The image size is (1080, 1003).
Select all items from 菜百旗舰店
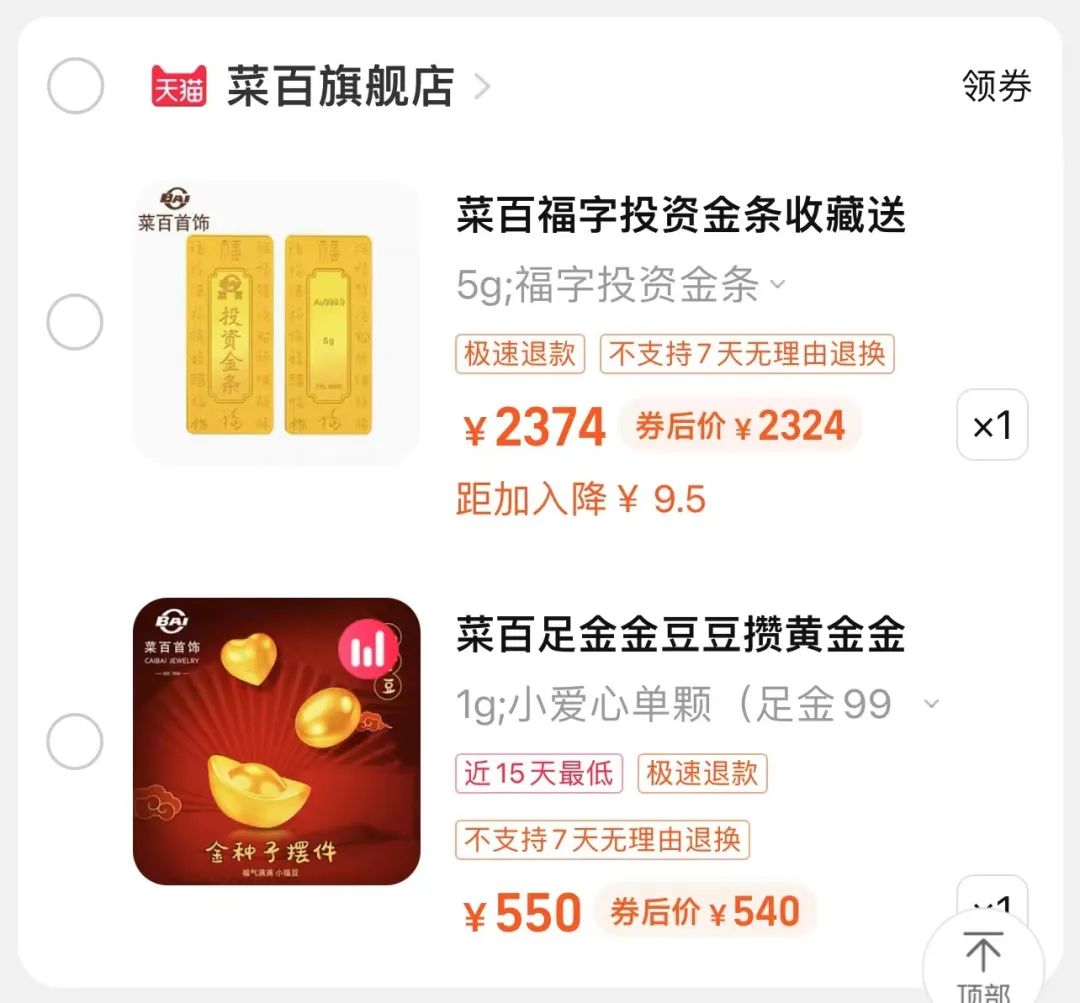click(x=75, y=86)
